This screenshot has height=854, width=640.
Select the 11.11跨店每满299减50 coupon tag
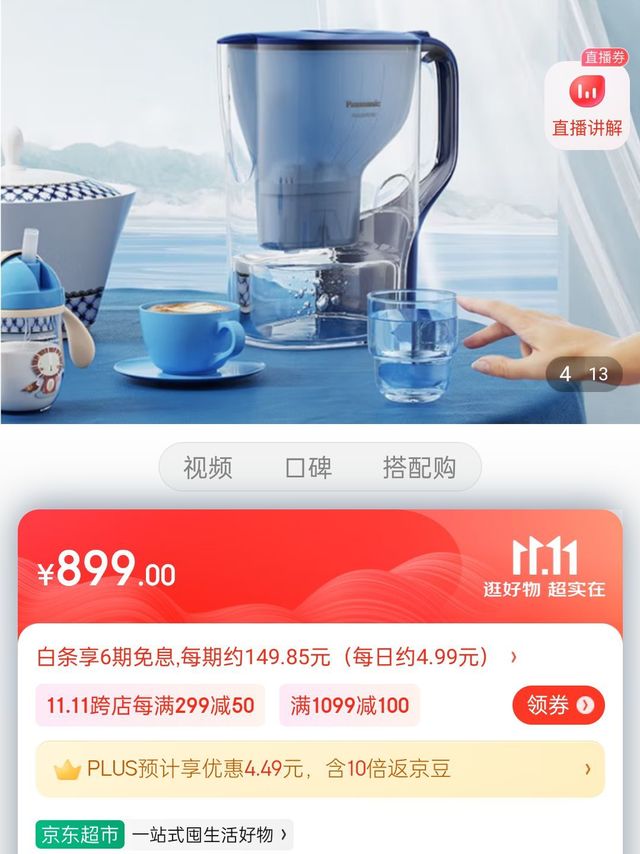[x=150, y=705]
